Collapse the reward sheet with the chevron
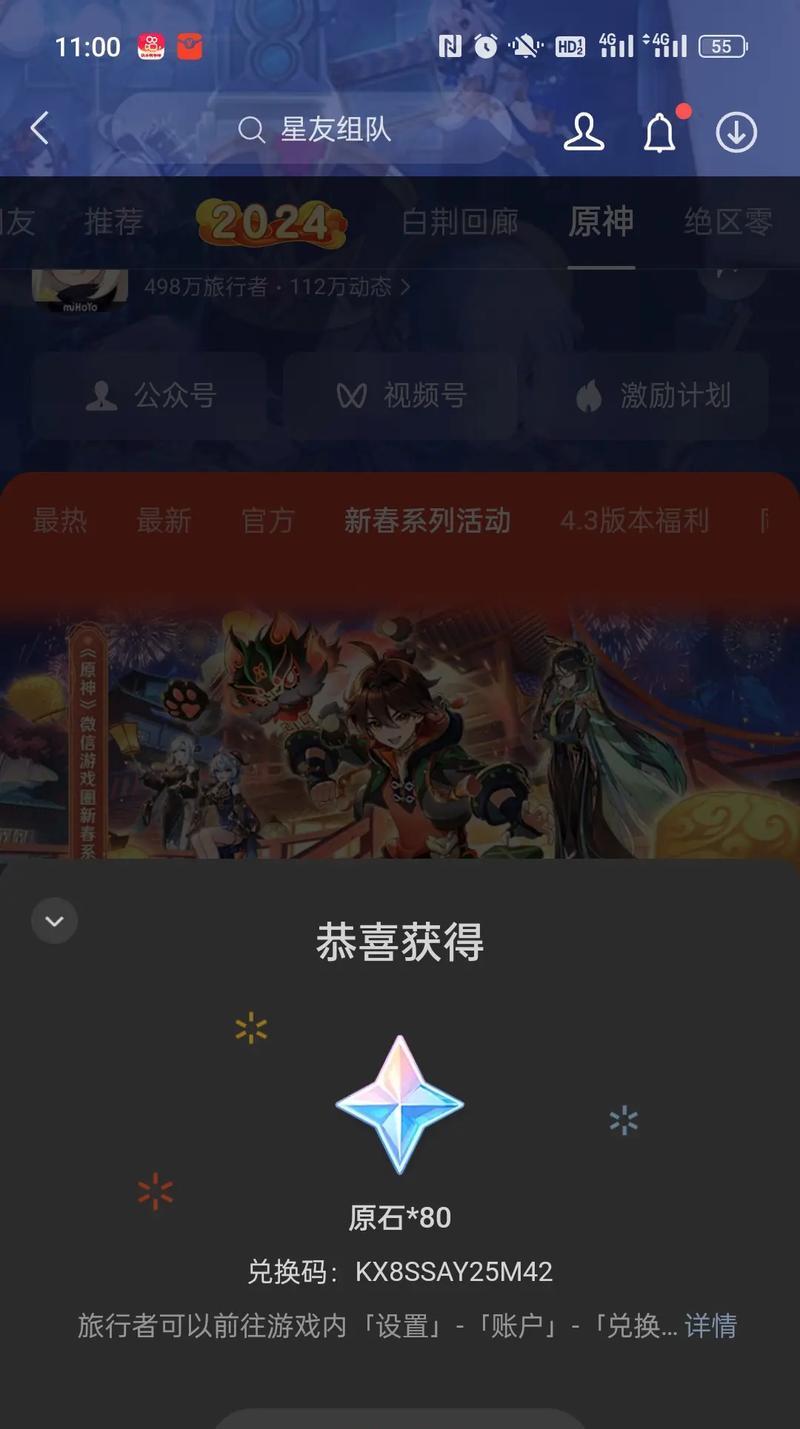This screenshot has height=1429, width=800. pos(54,920)
